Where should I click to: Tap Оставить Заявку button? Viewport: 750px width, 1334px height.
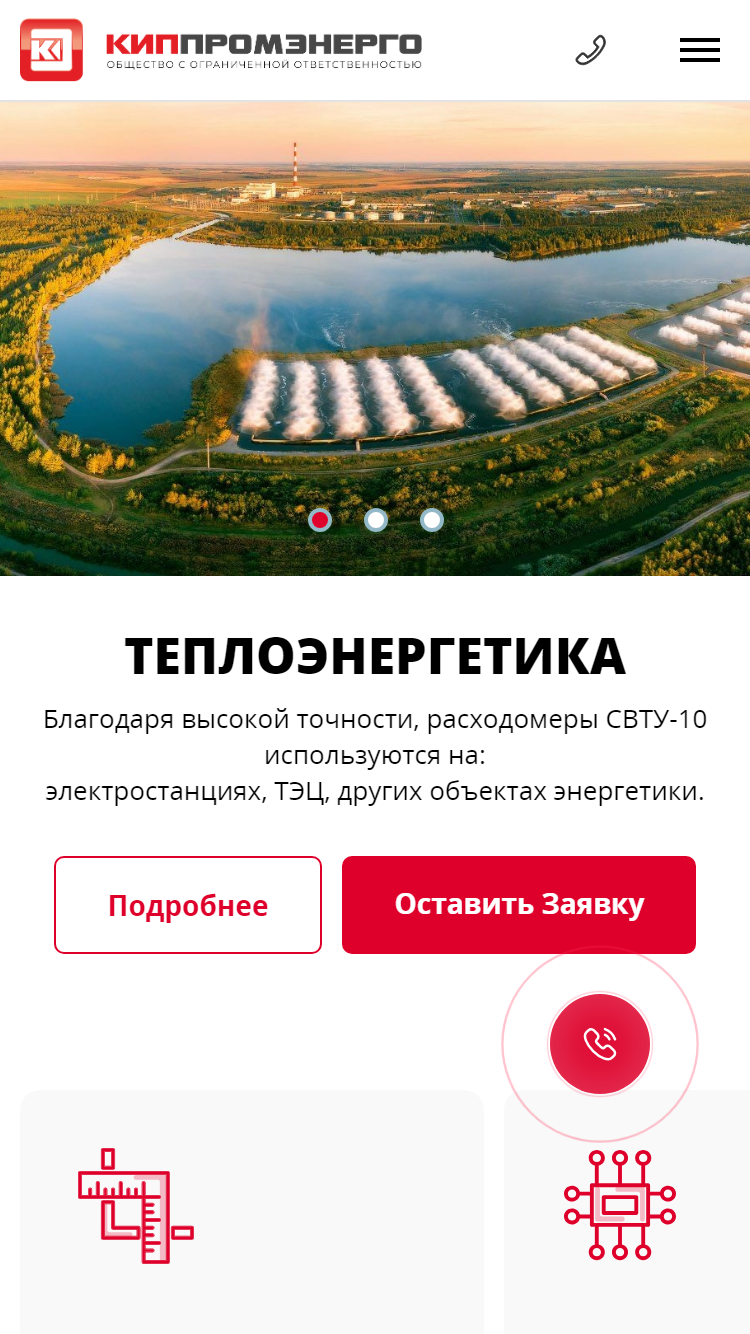(x=519, y=905)
